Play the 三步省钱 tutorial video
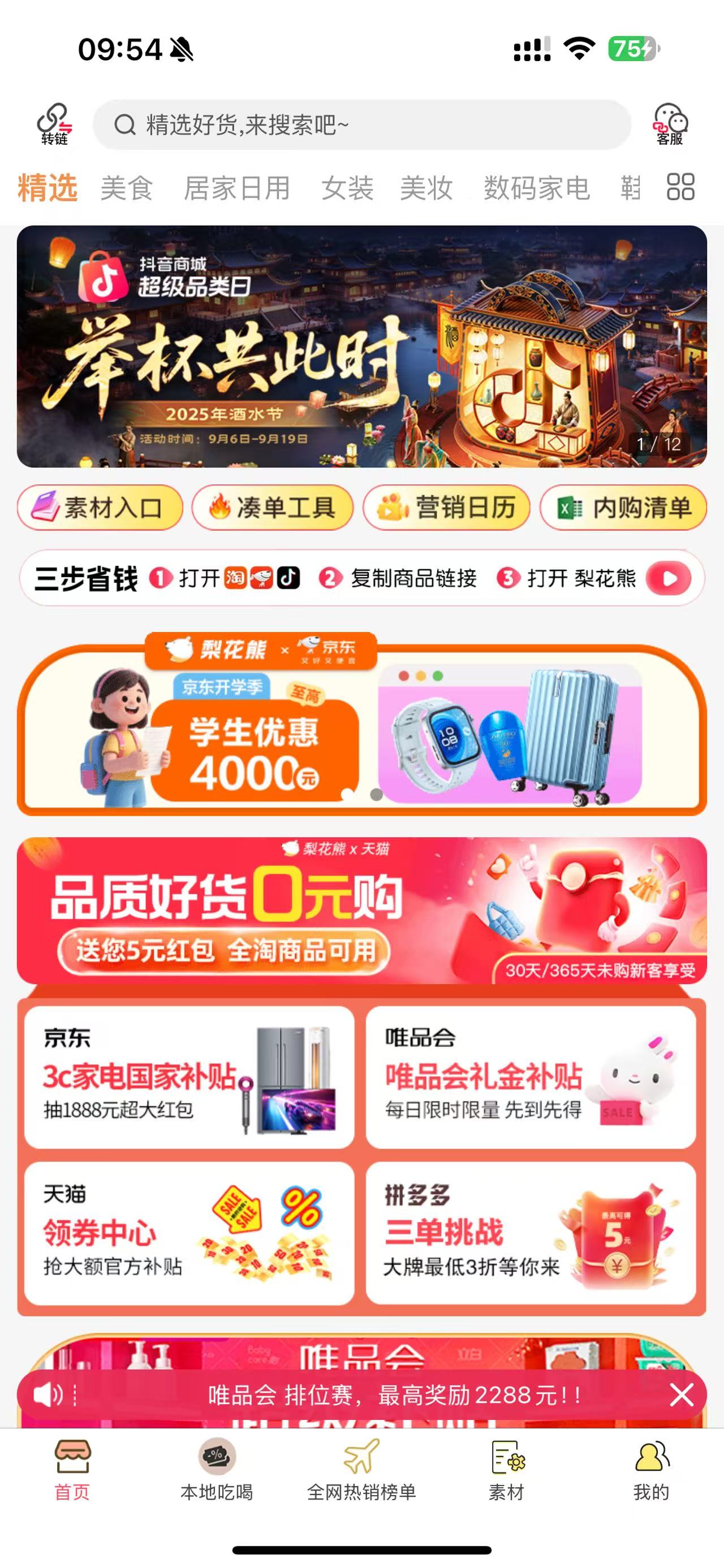Screen dimensions: 724x1568 point(669,578)
